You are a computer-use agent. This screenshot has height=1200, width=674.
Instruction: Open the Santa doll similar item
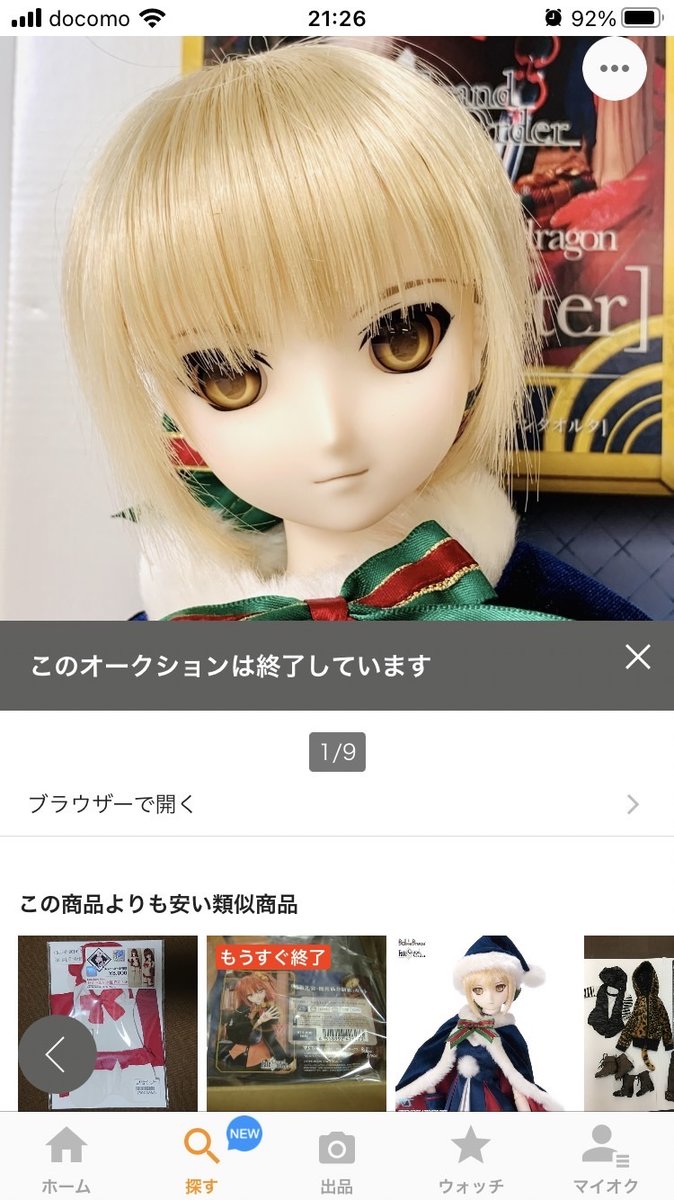point(485,1024)
